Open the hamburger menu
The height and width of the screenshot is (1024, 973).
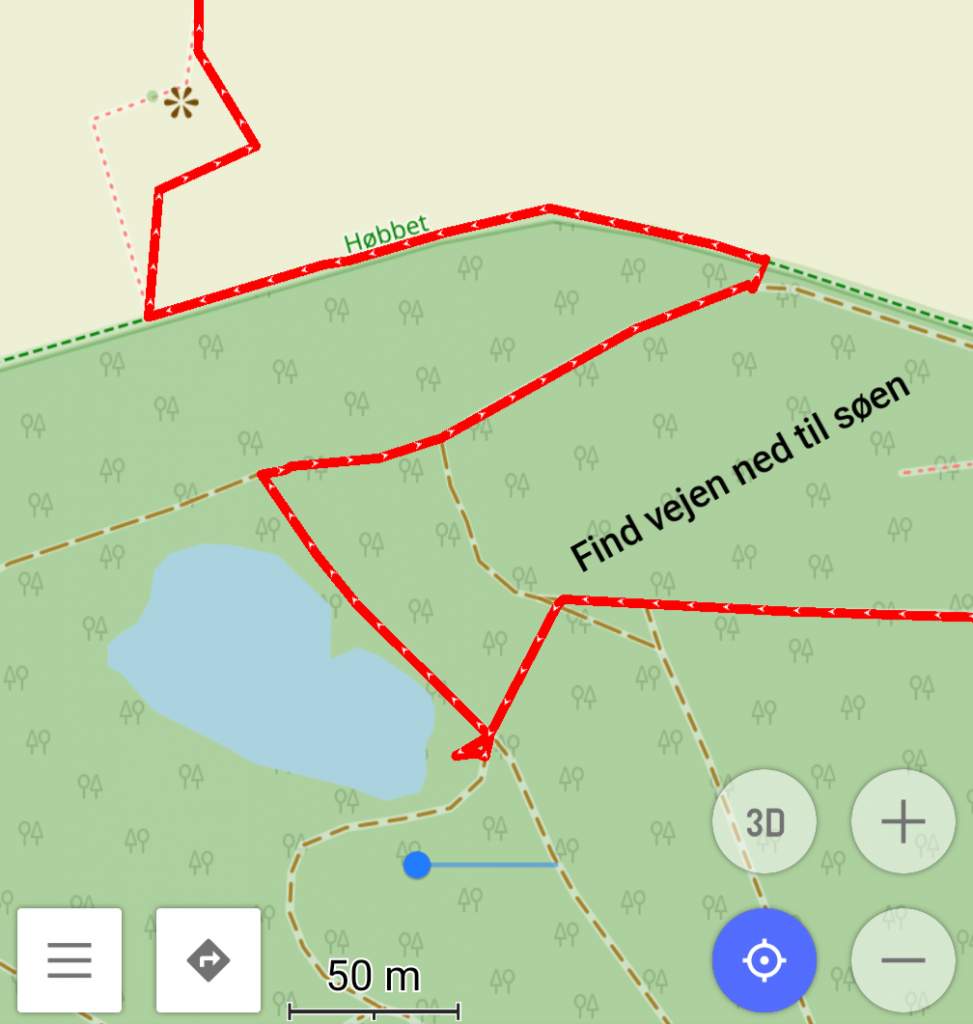click(69, 960)
